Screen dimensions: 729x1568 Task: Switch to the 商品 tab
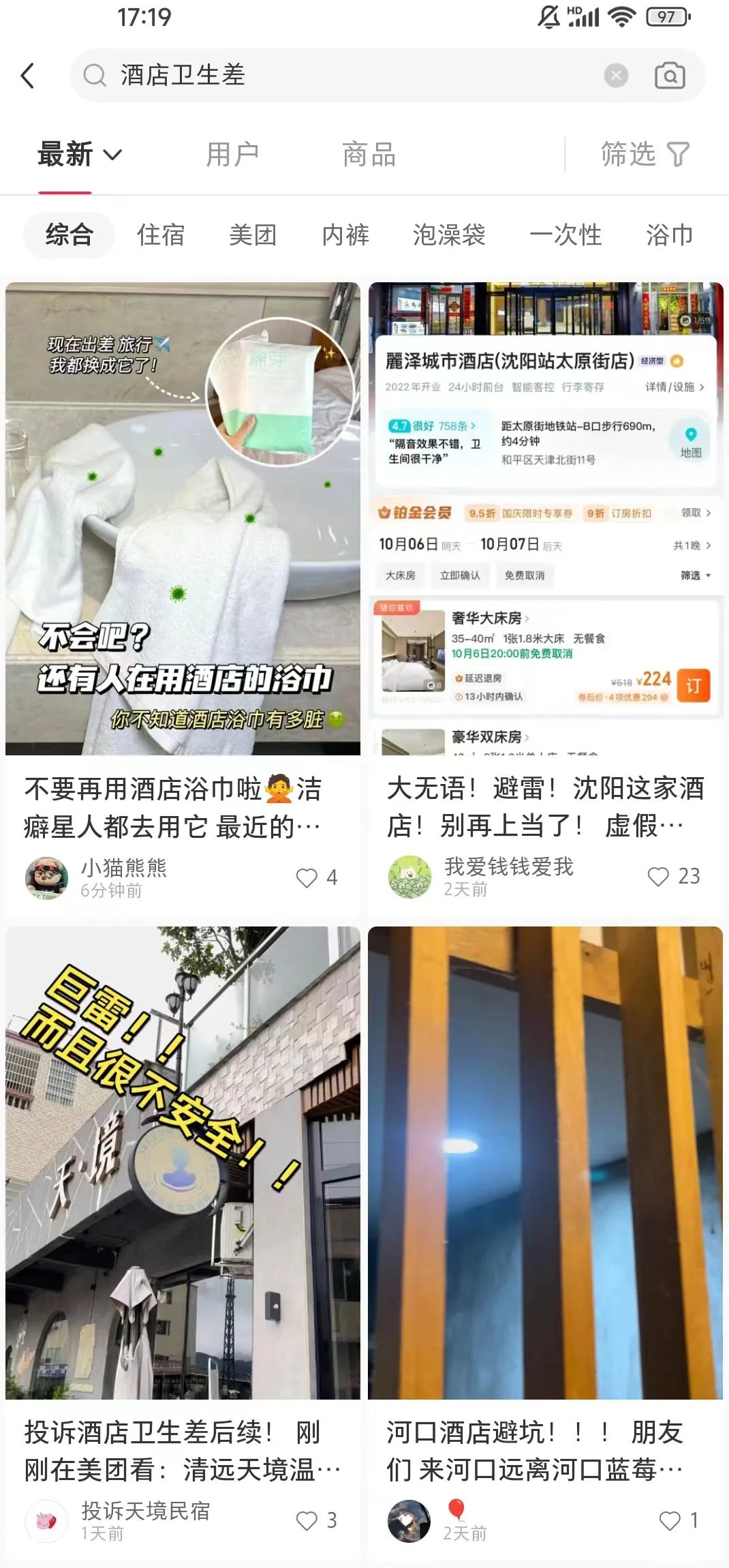(x=369, y=155)
